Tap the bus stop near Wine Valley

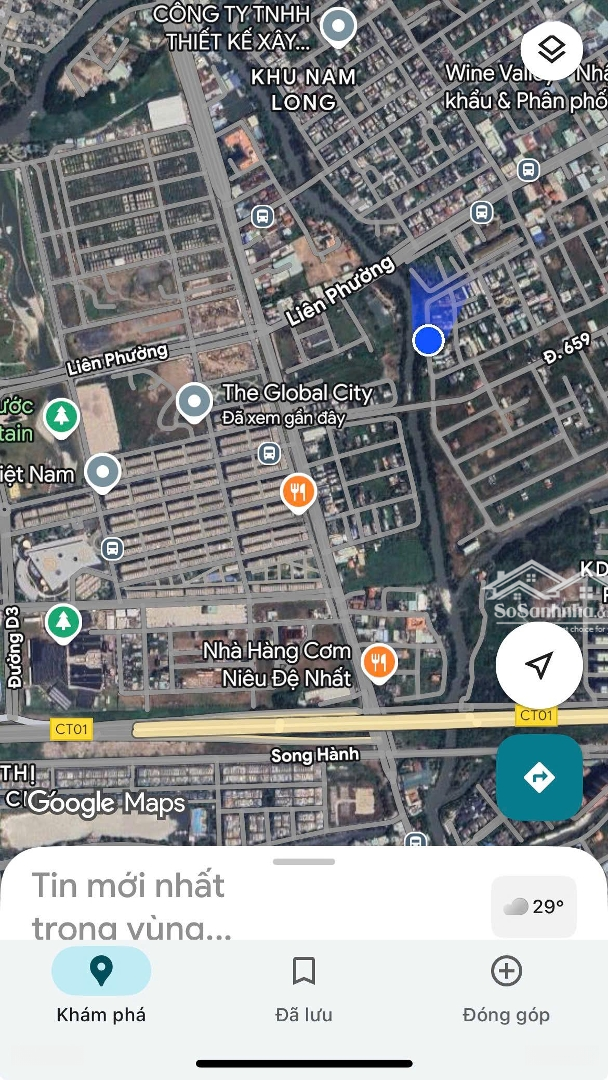click(529, 170)
